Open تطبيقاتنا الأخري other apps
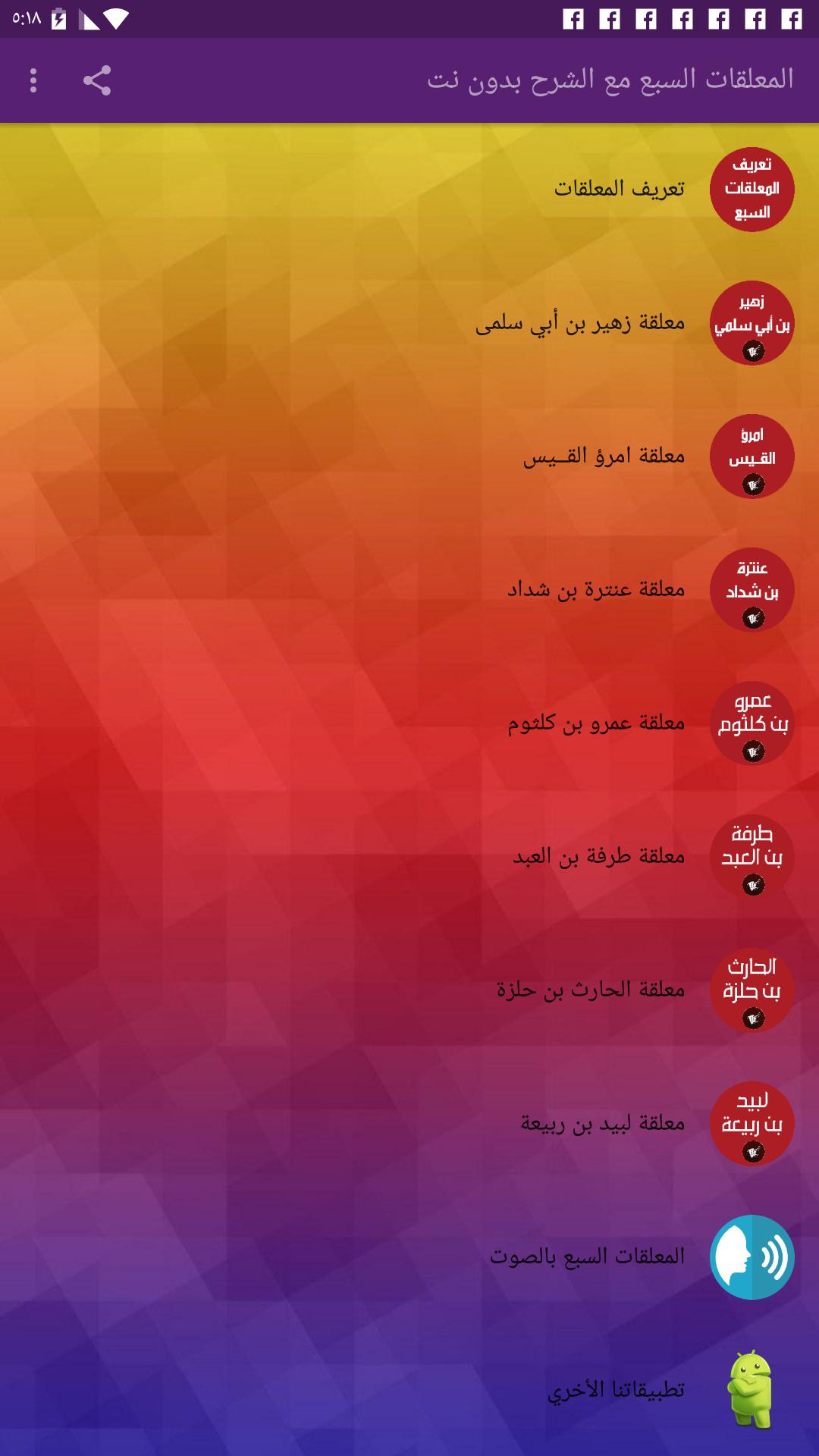The width and height of the screenshot is (819, 1456). click(x=616, y=1391)
